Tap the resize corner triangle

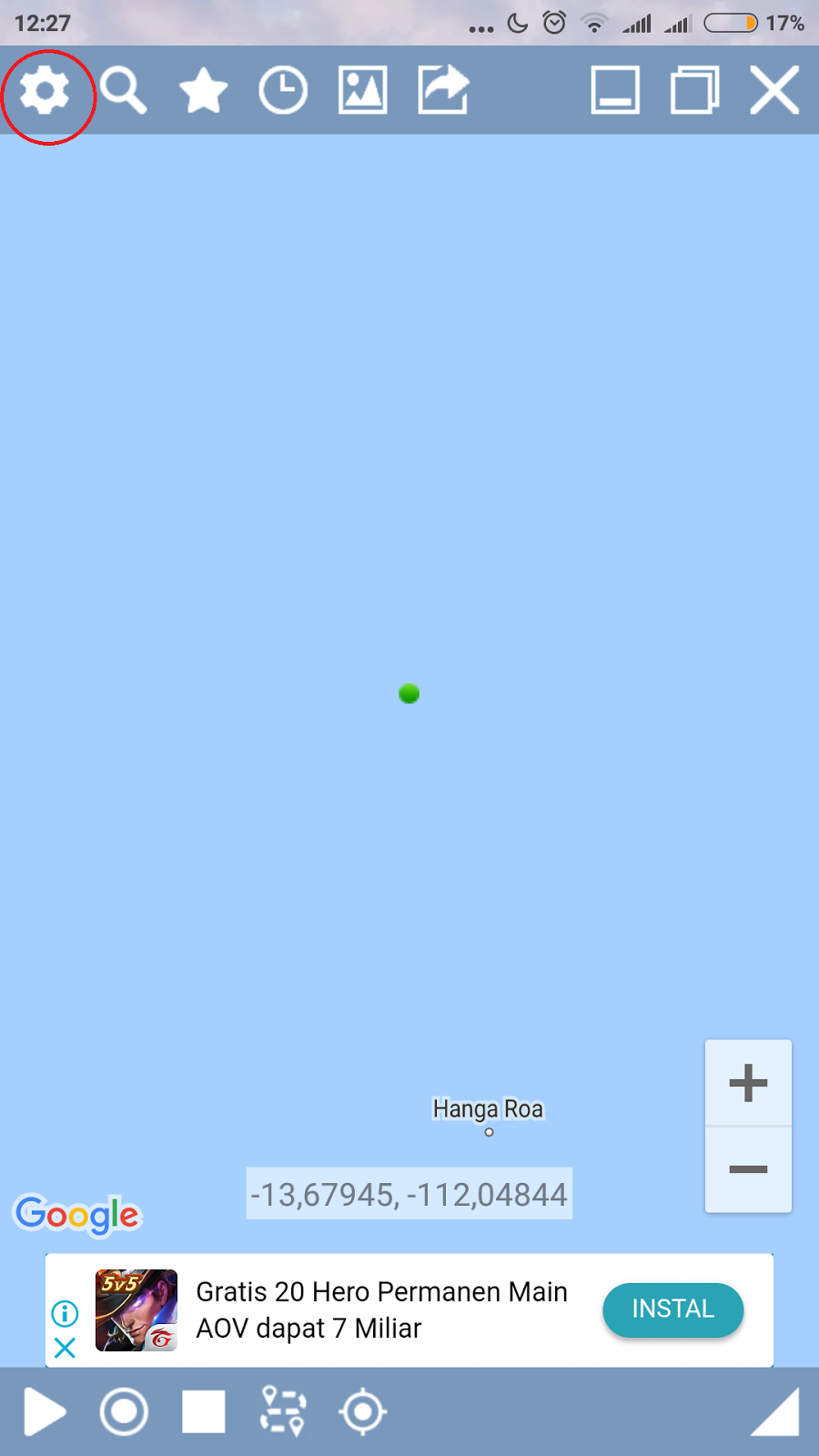780,1416
